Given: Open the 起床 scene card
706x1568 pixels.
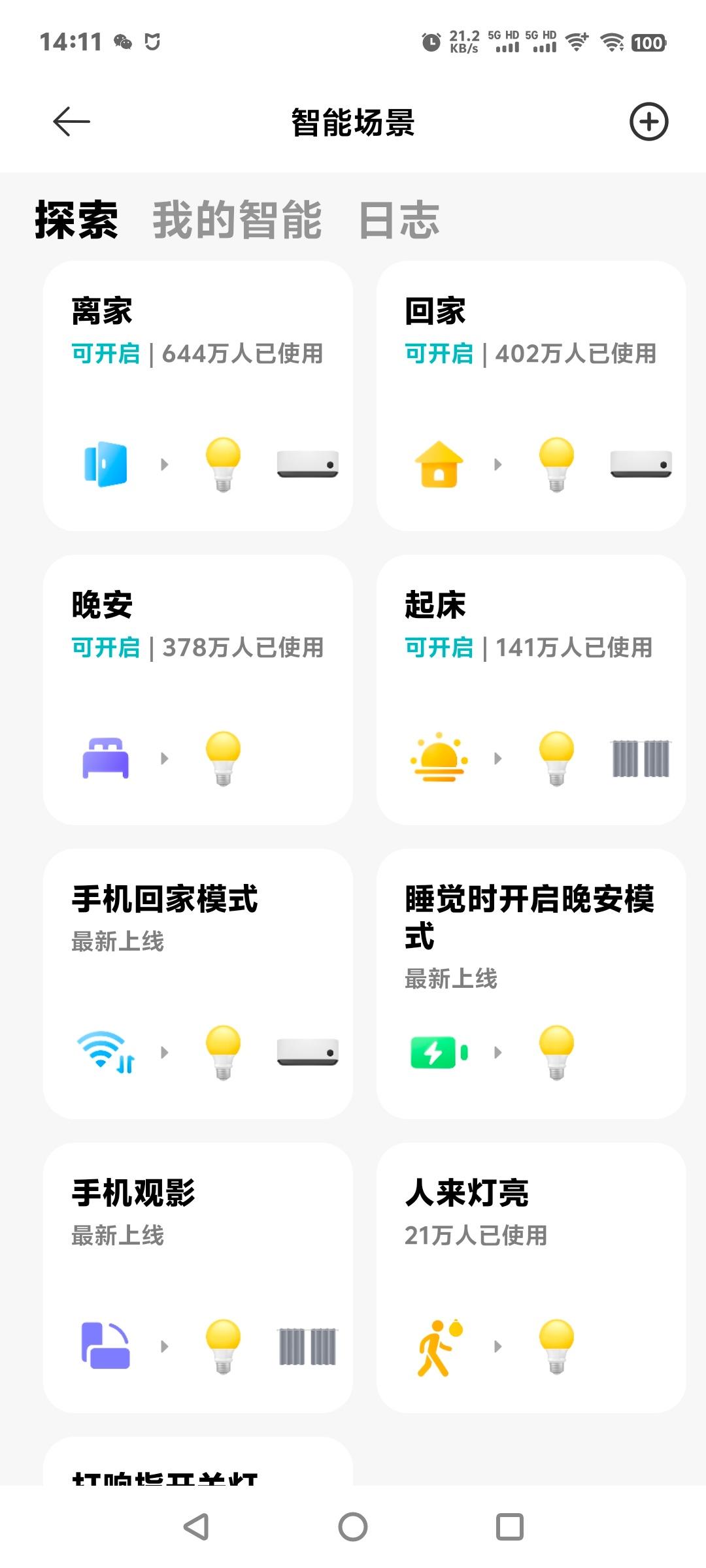Looking at the screenshot, I should coord(531,690).
